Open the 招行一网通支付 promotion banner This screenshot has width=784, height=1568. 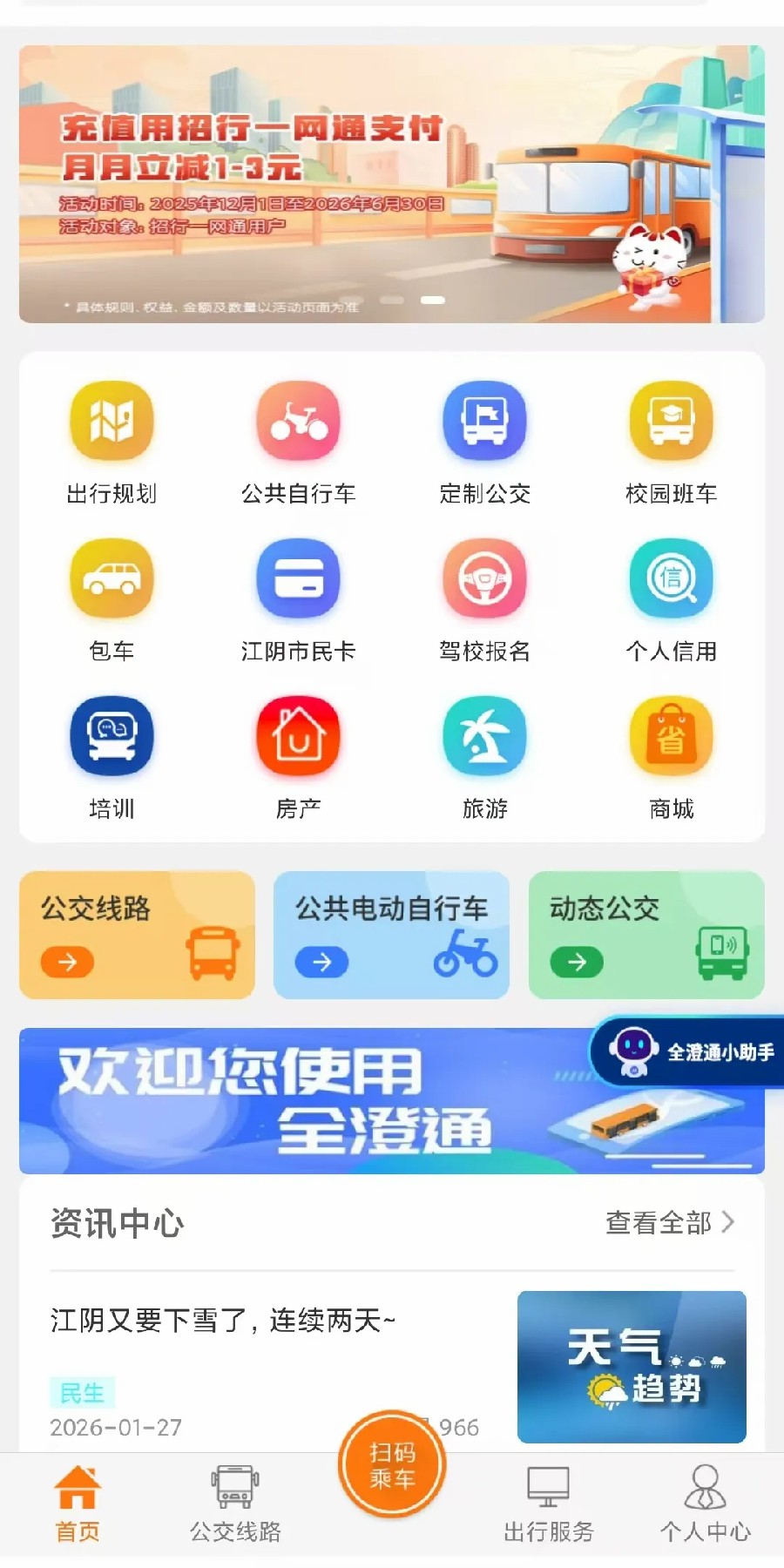pos(392,184)
